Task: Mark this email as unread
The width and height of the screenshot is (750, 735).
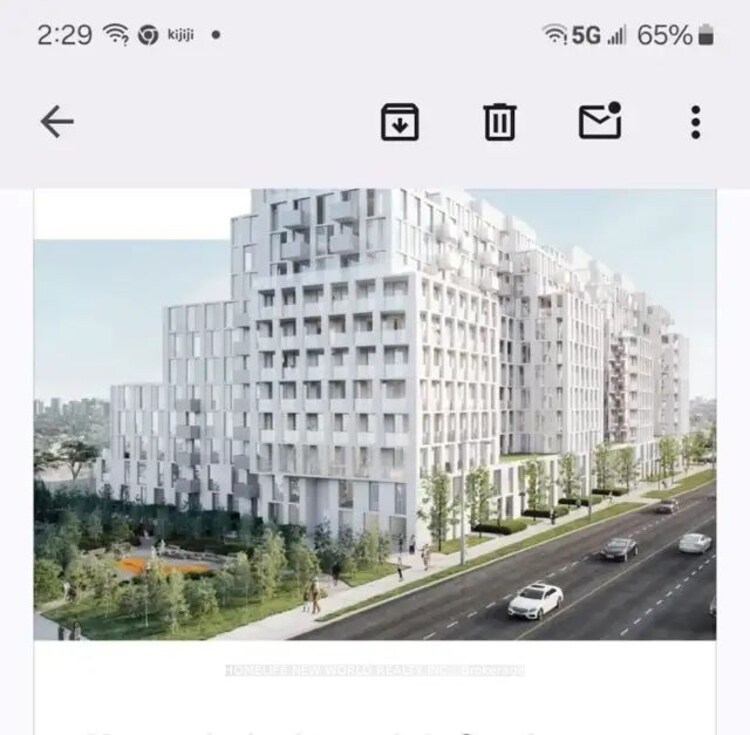Action: [600, 121]
